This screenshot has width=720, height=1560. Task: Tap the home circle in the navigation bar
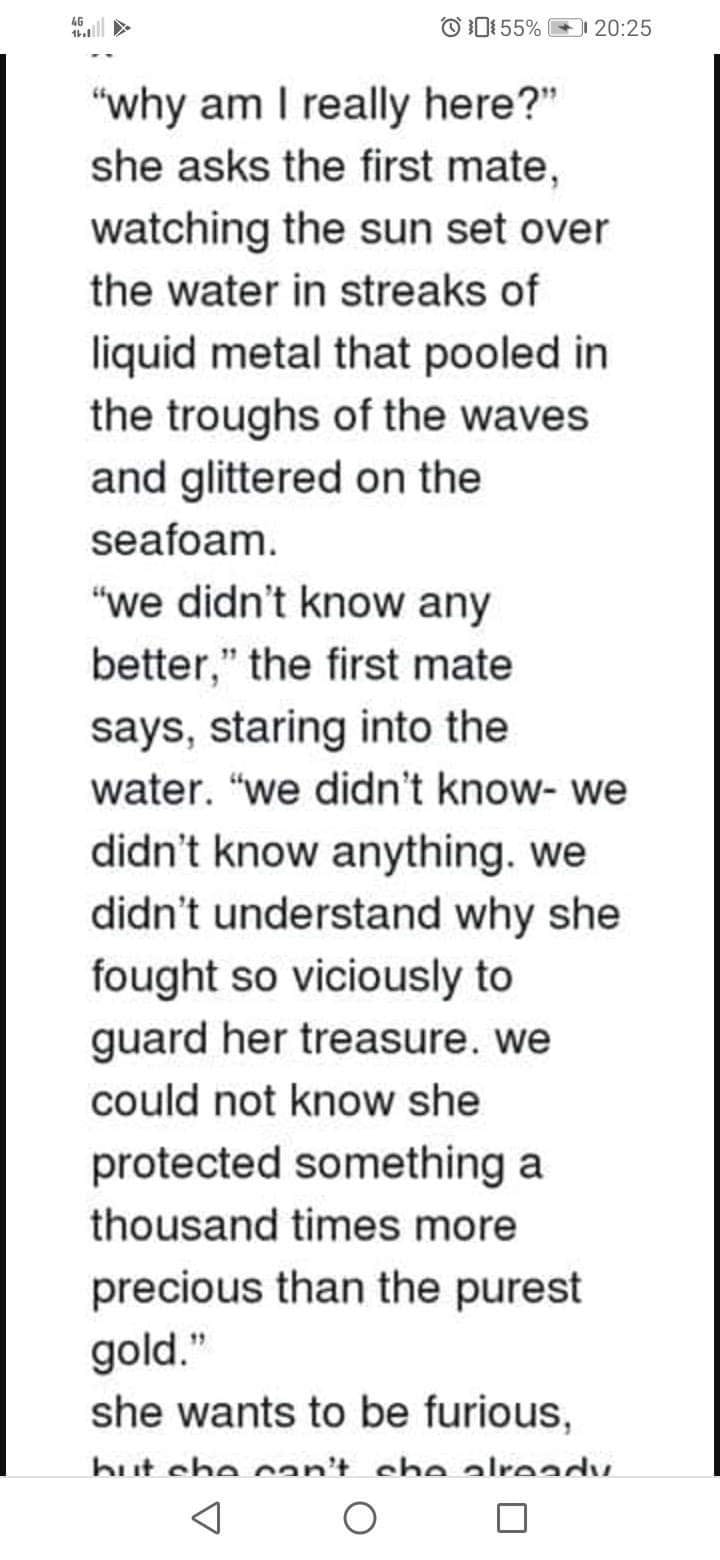coord(359,1518)
